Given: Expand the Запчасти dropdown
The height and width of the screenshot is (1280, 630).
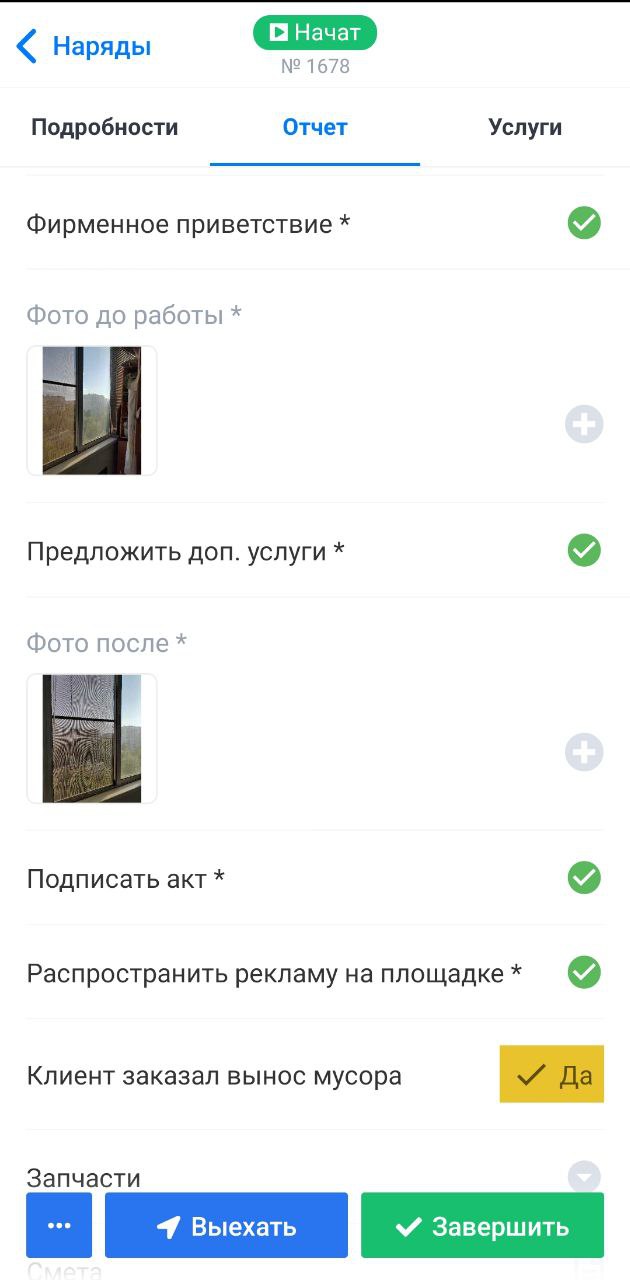Looking at the screenshot, I should (x=584, y=1176).
